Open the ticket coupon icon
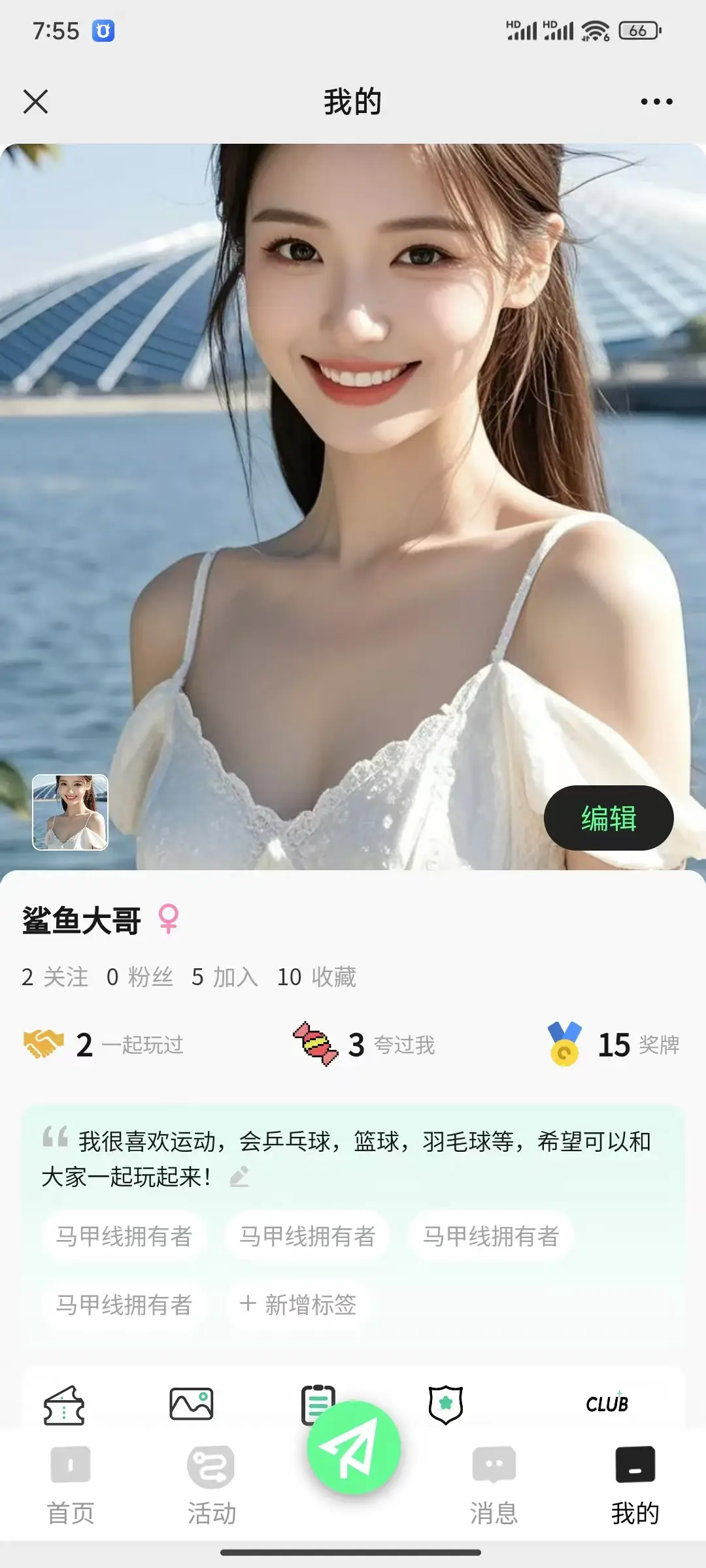Viewport: 706px width, 1568px height. (64, 1405)
